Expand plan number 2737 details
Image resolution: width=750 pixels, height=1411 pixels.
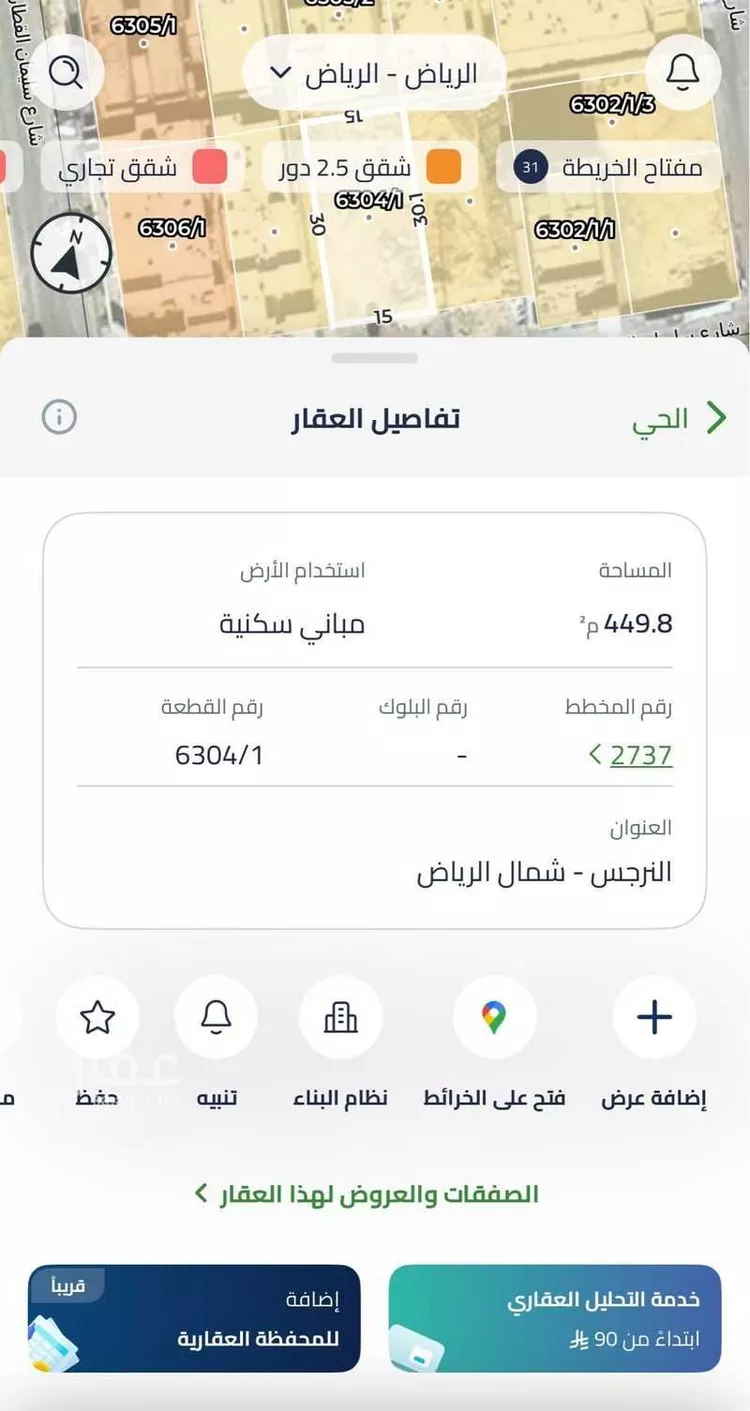pyautogui.click(x=630, y=755)
